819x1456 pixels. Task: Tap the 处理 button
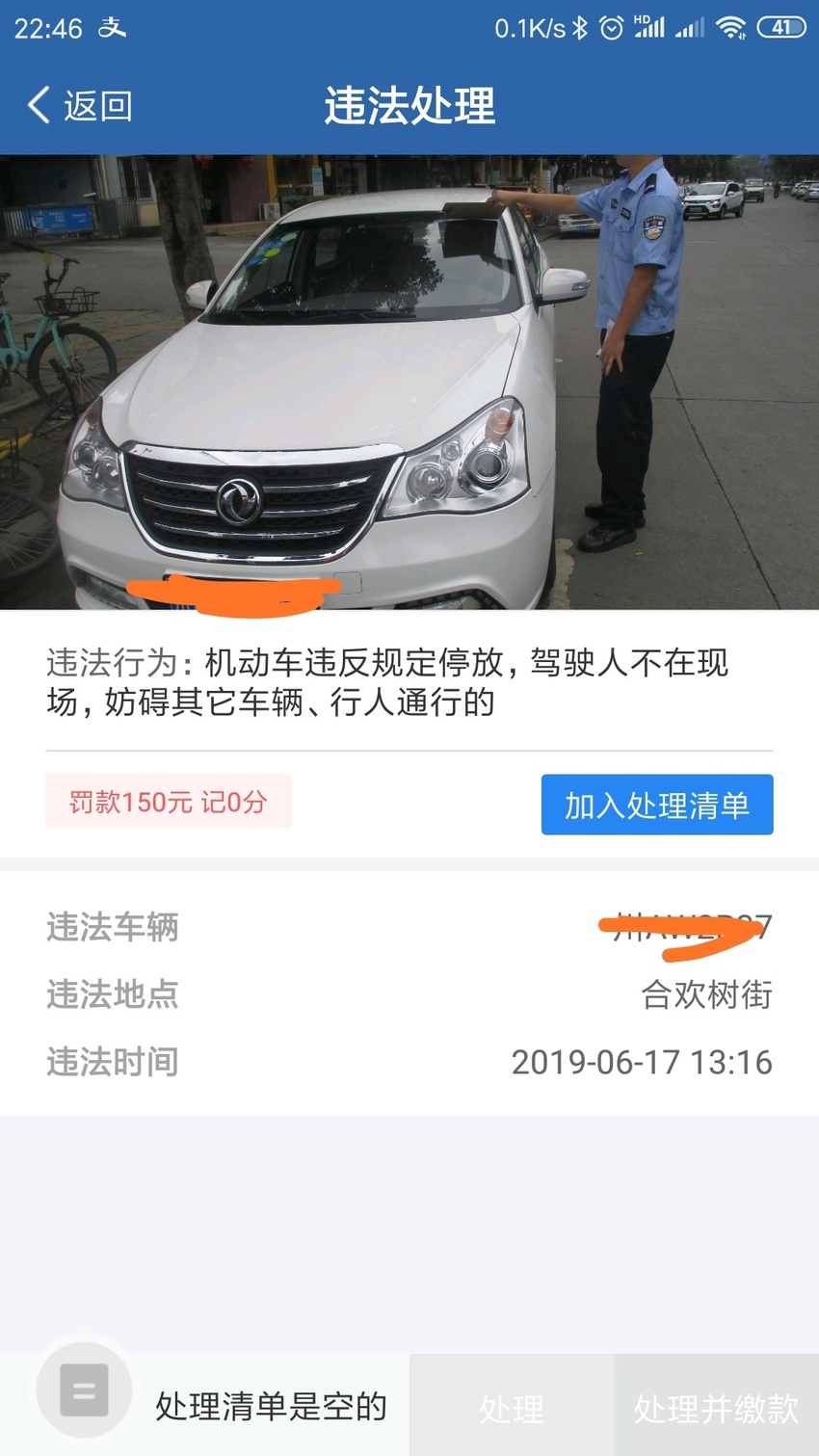pos(512,1407)
